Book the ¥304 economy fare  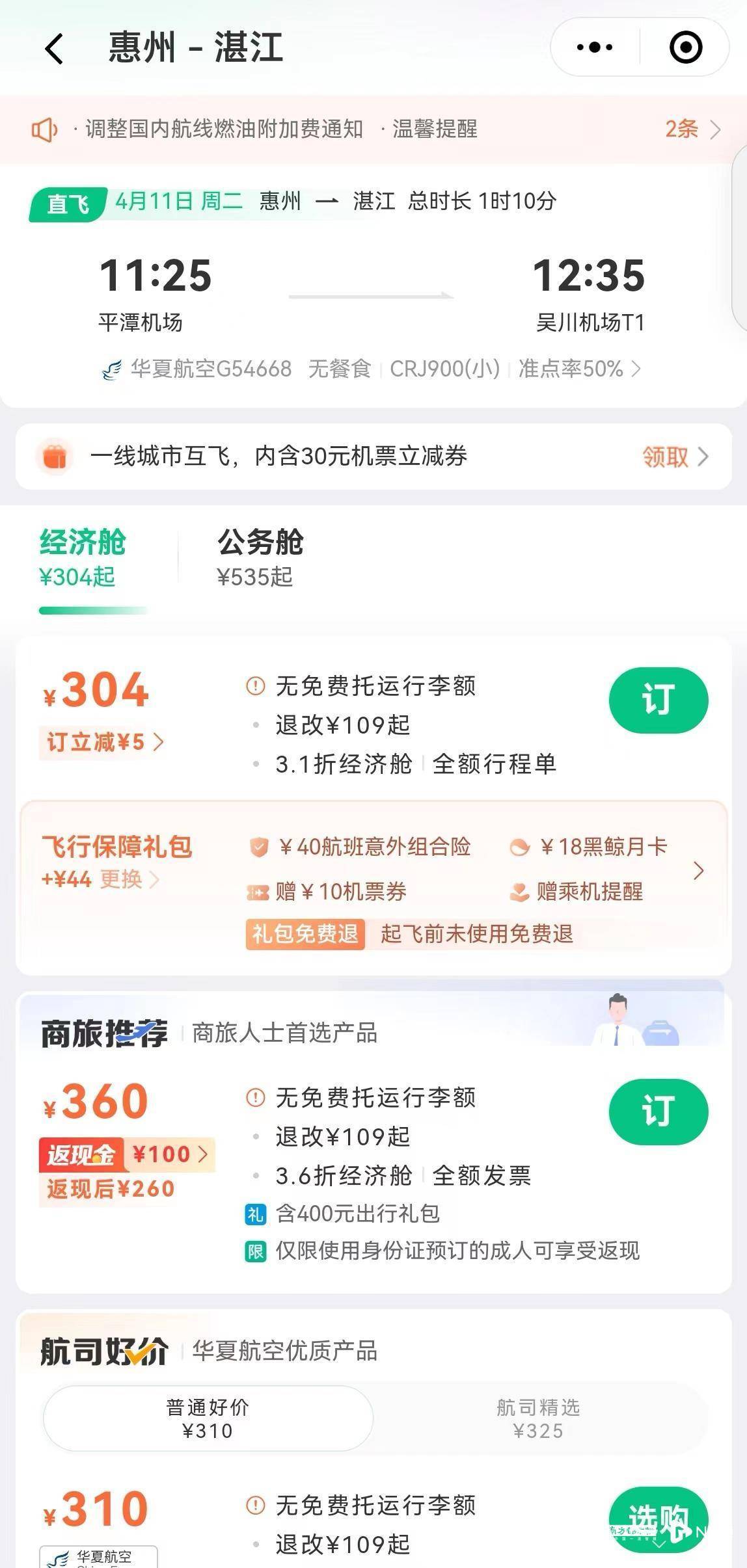pos(658,700)
